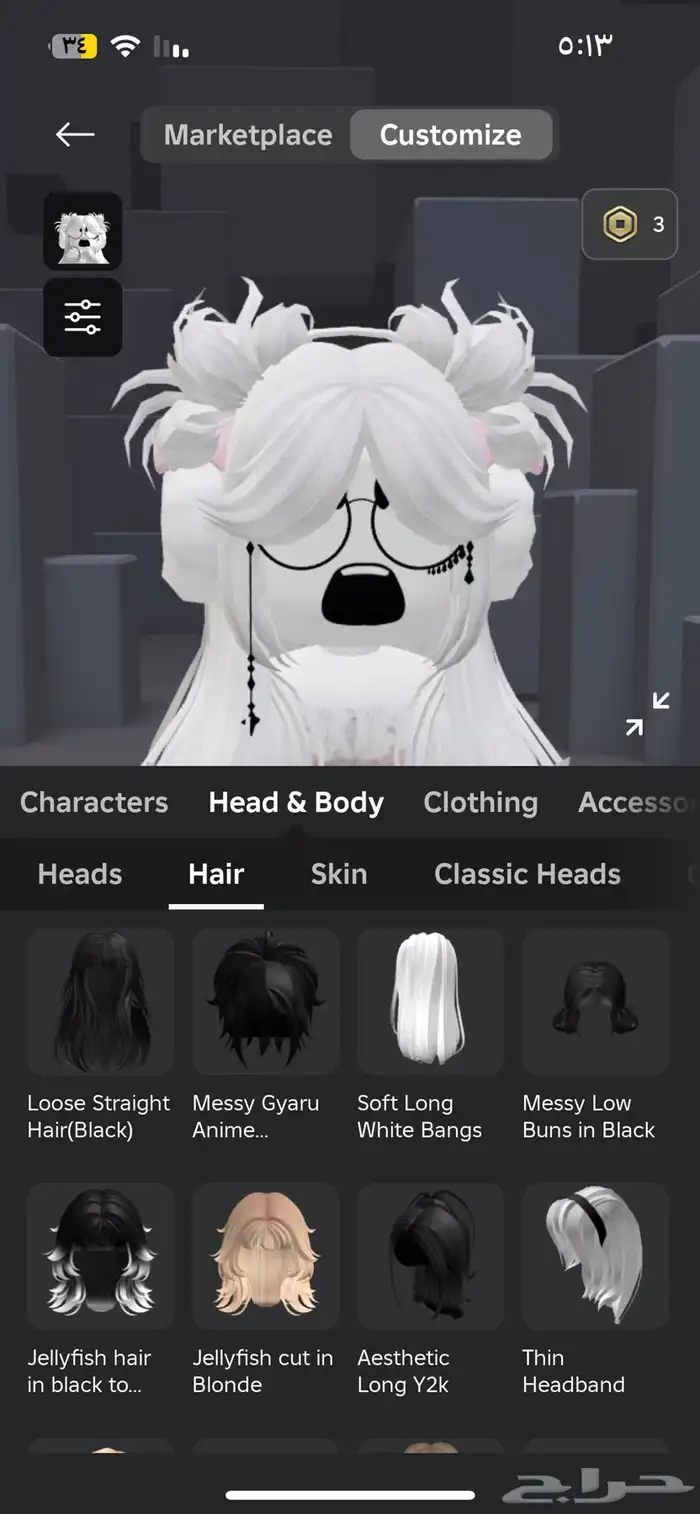The image size is (700, 1514).
Task: Select the Messy Gyaru Anime hair
Action: coord(265,1001)
